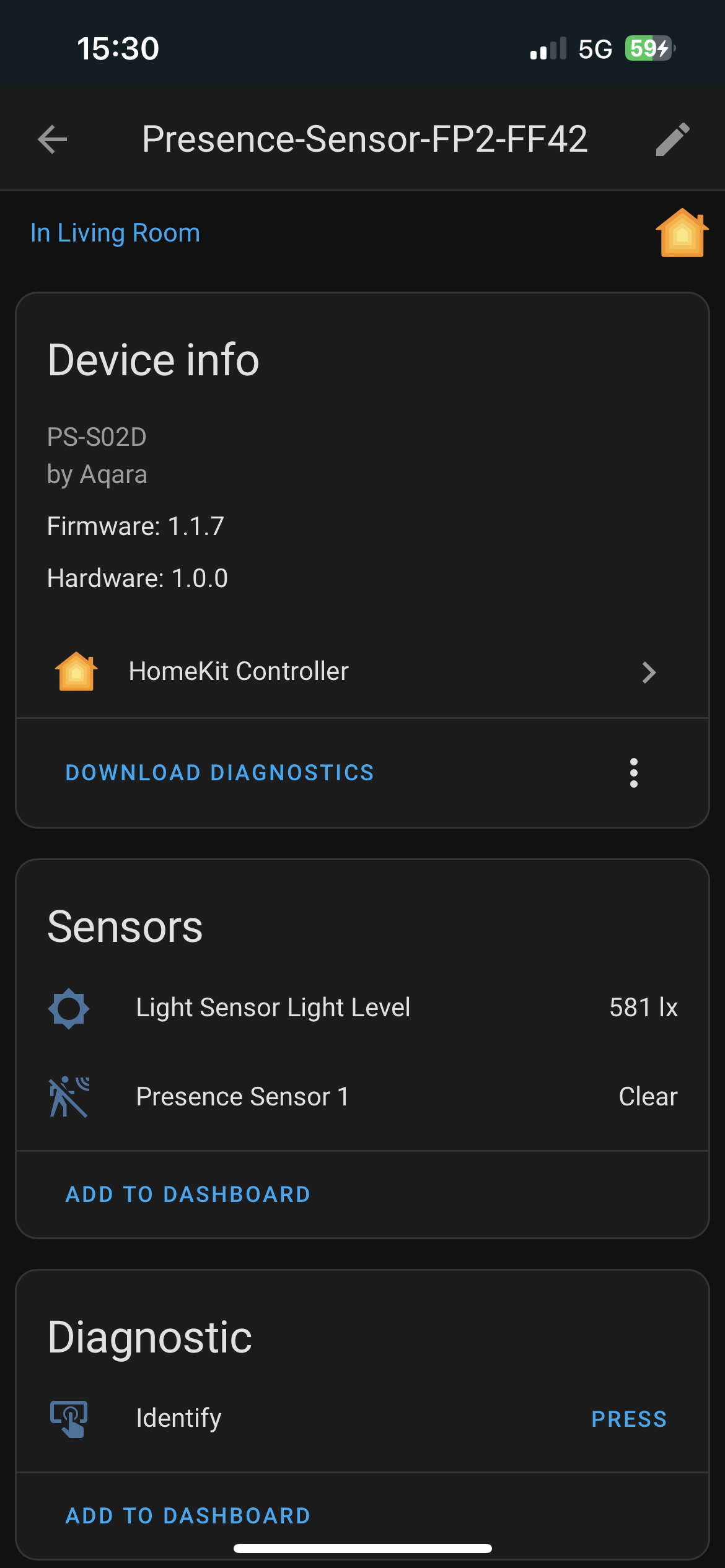The image size is (725, 1568).
Task: Tap PRESS next to Identify
Action: (x=629, y=1419)
